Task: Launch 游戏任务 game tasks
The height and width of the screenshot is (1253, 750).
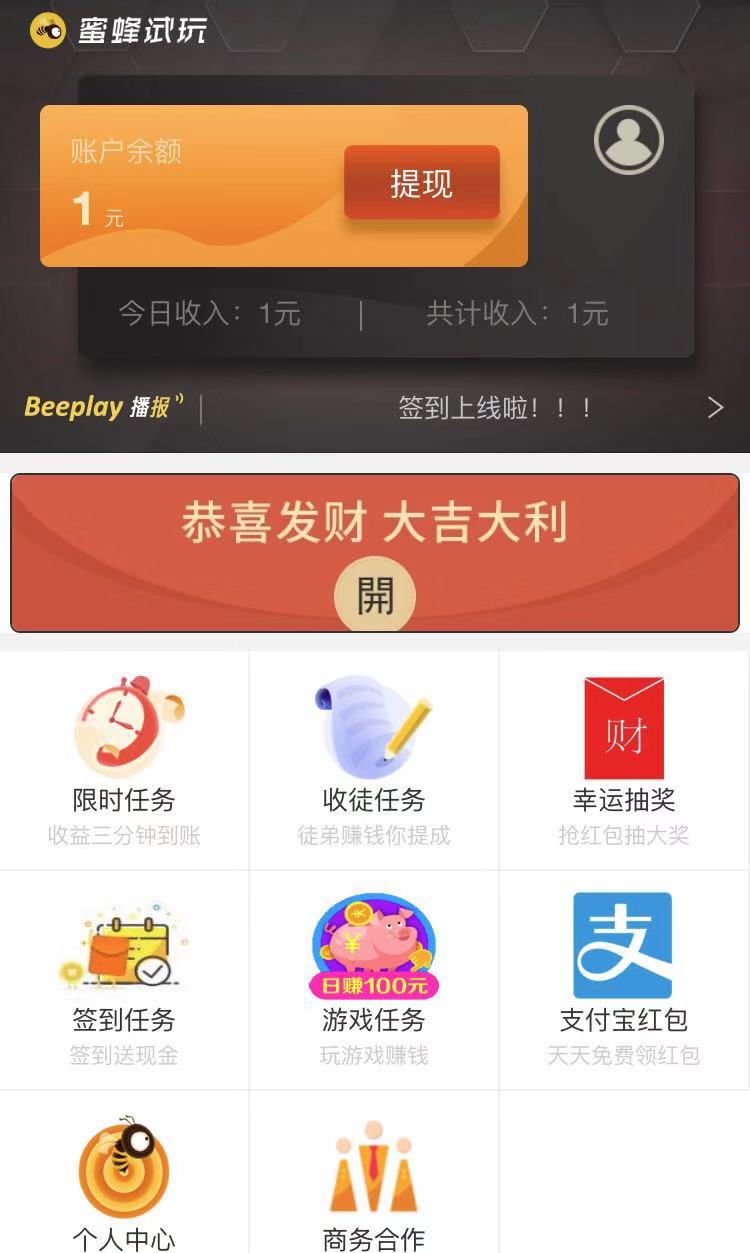Action: (x=374, y=979)
